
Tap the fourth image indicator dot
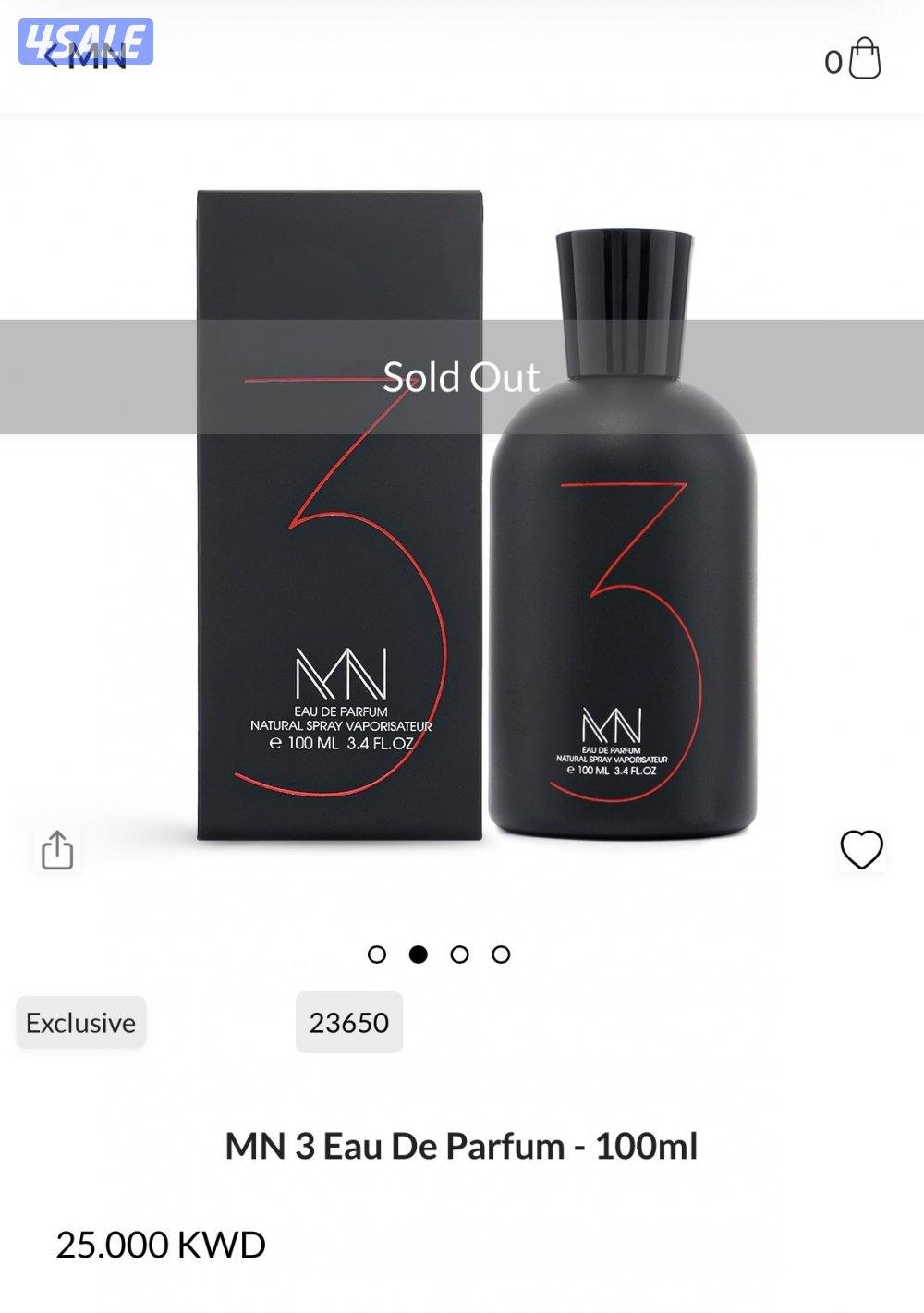pyautogui.click(x=502, y=953)
